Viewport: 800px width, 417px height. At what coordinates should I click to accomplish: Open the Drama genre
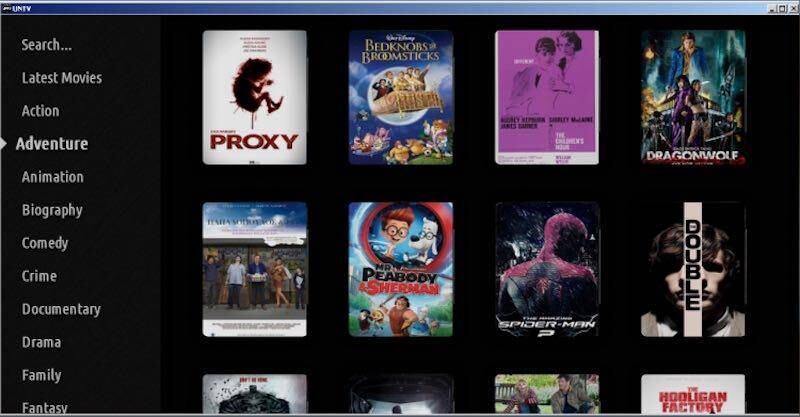[42, 342]
